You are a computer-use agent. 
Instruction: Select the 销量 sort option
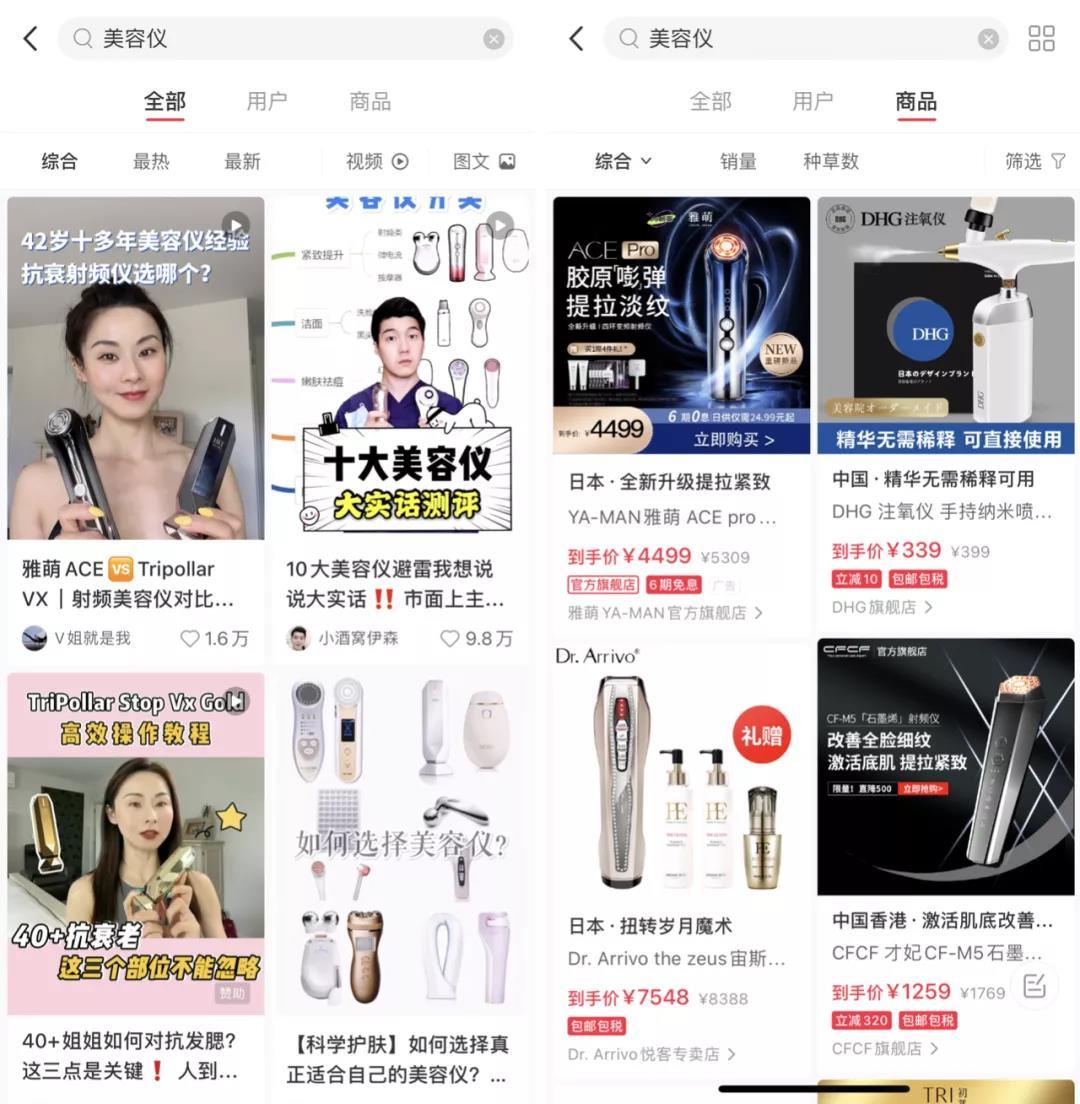tap(738, 161)
